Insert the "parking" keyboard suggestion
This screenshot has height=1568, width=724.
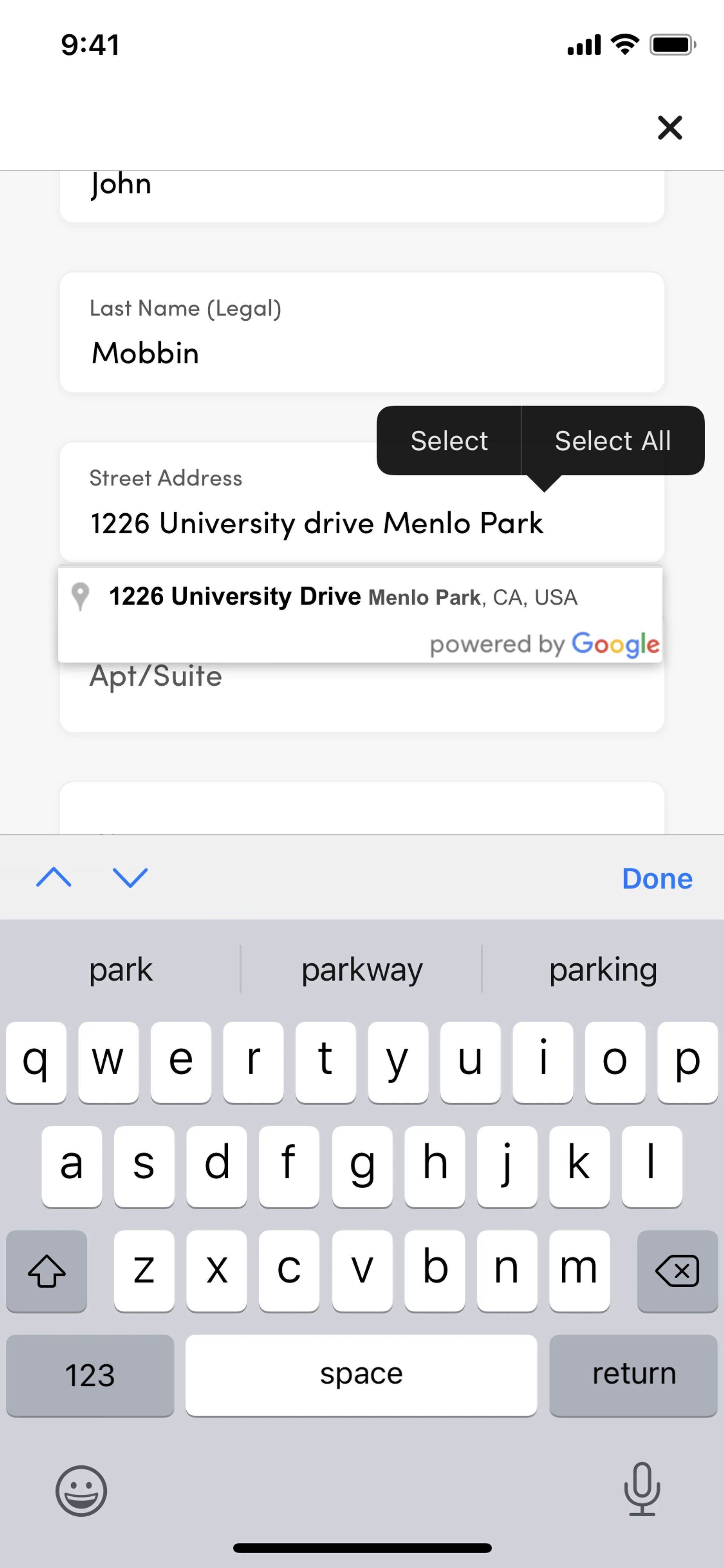tap(602, 970)
